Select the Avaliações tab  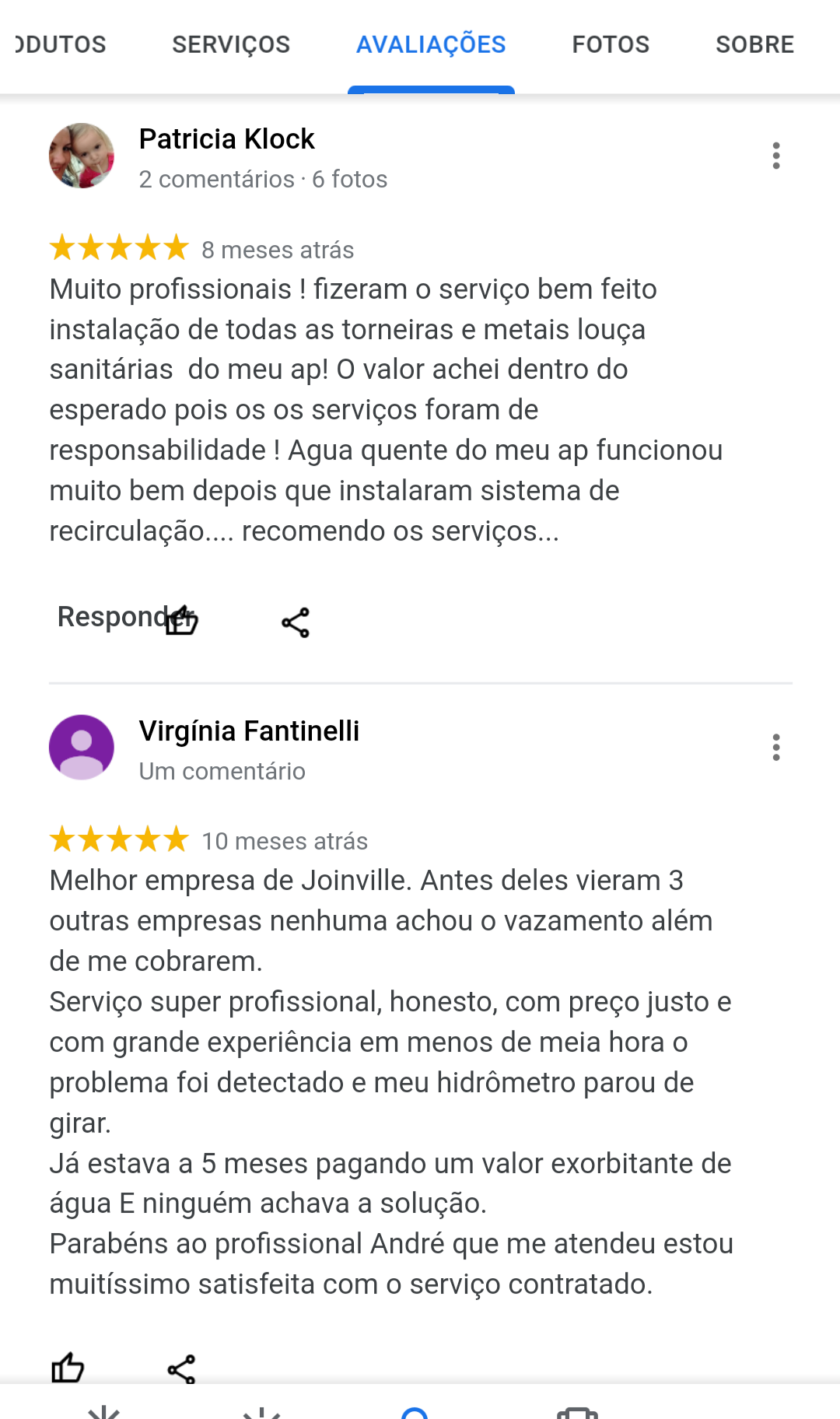pyautogui.click(x=431, y=44)
